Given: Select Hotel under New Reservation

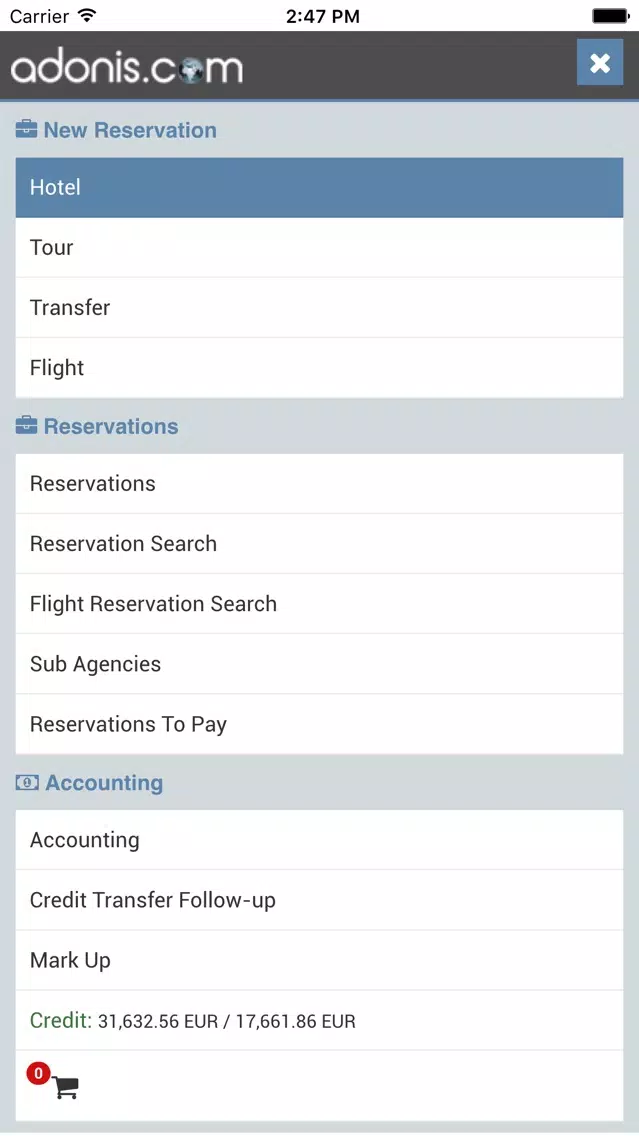Looking at the screenshot, I should click(x=320, y=188).
